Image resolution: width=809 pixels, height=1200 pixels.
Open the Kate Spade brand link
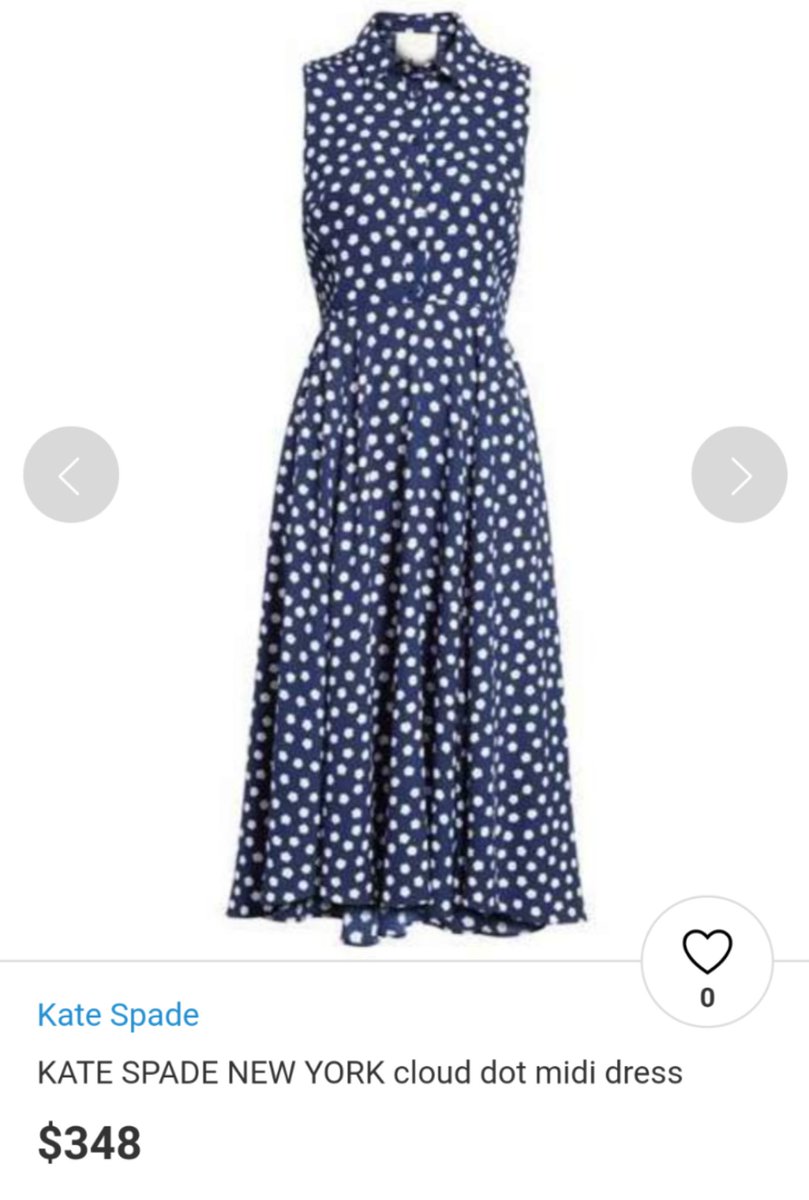(118, 1015)
